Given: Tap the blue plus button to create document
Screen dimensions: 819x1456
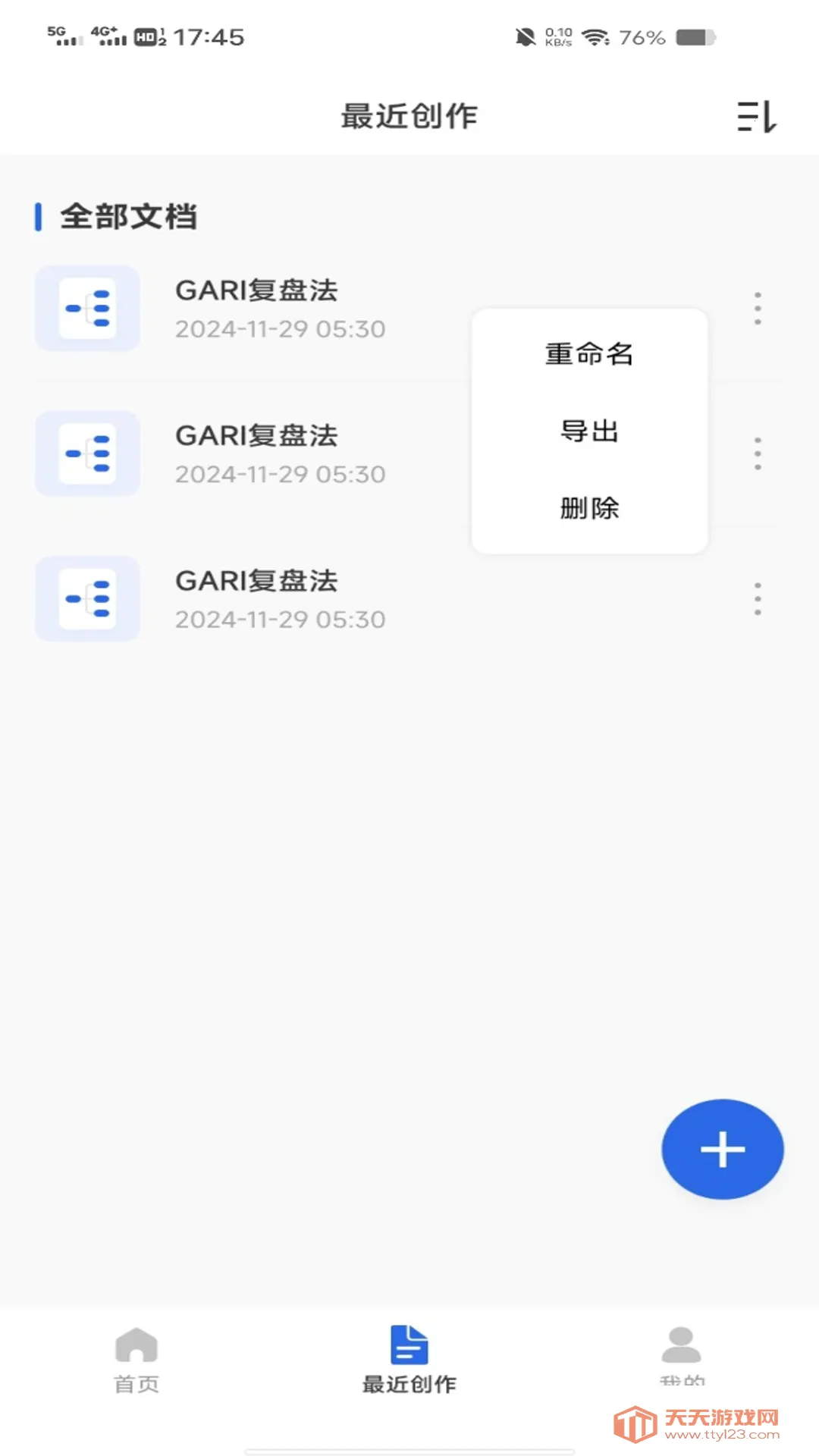Looking at the screenshot, I should coord(721,1149).
